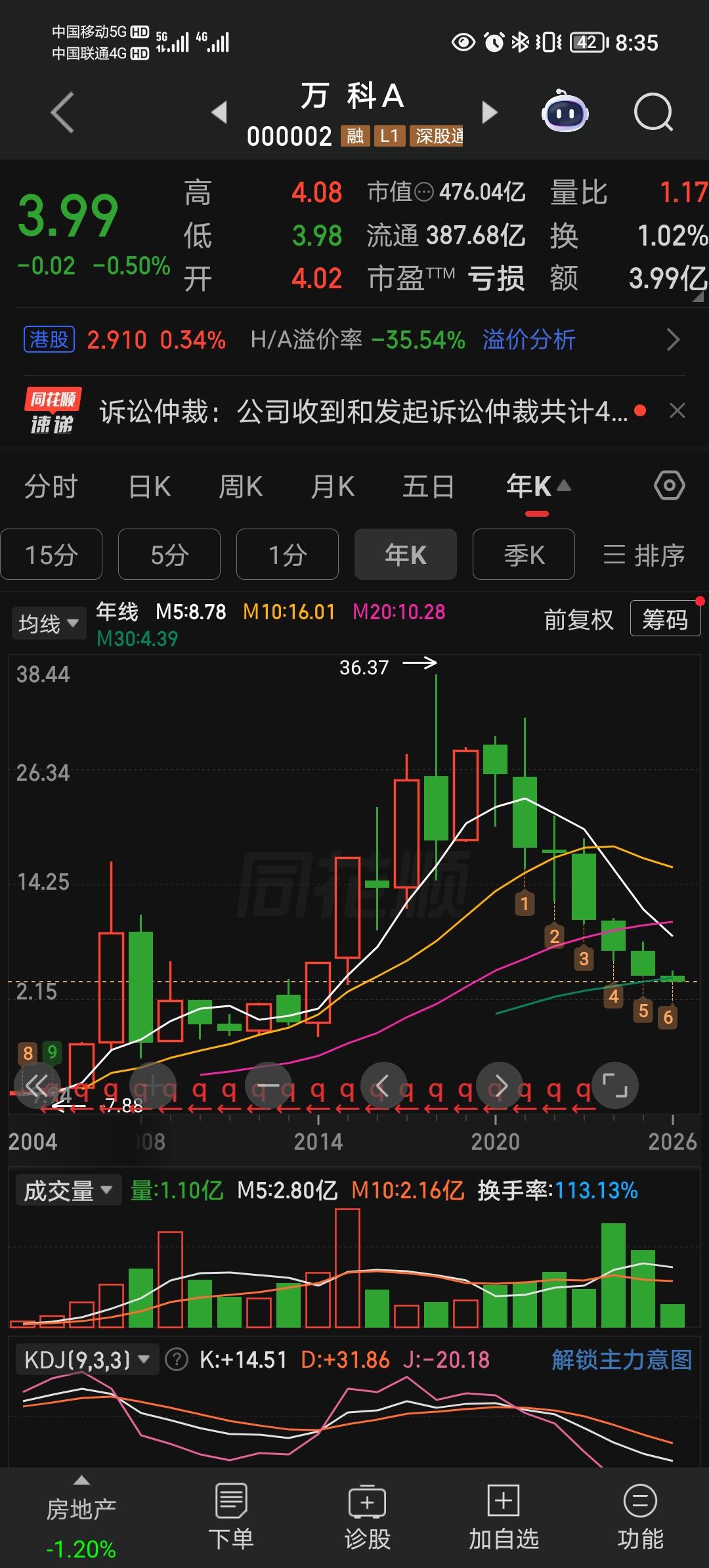Enable 前复权 price adjustment
Viewport: 709px width, 1568px height.
coord(578,619)
